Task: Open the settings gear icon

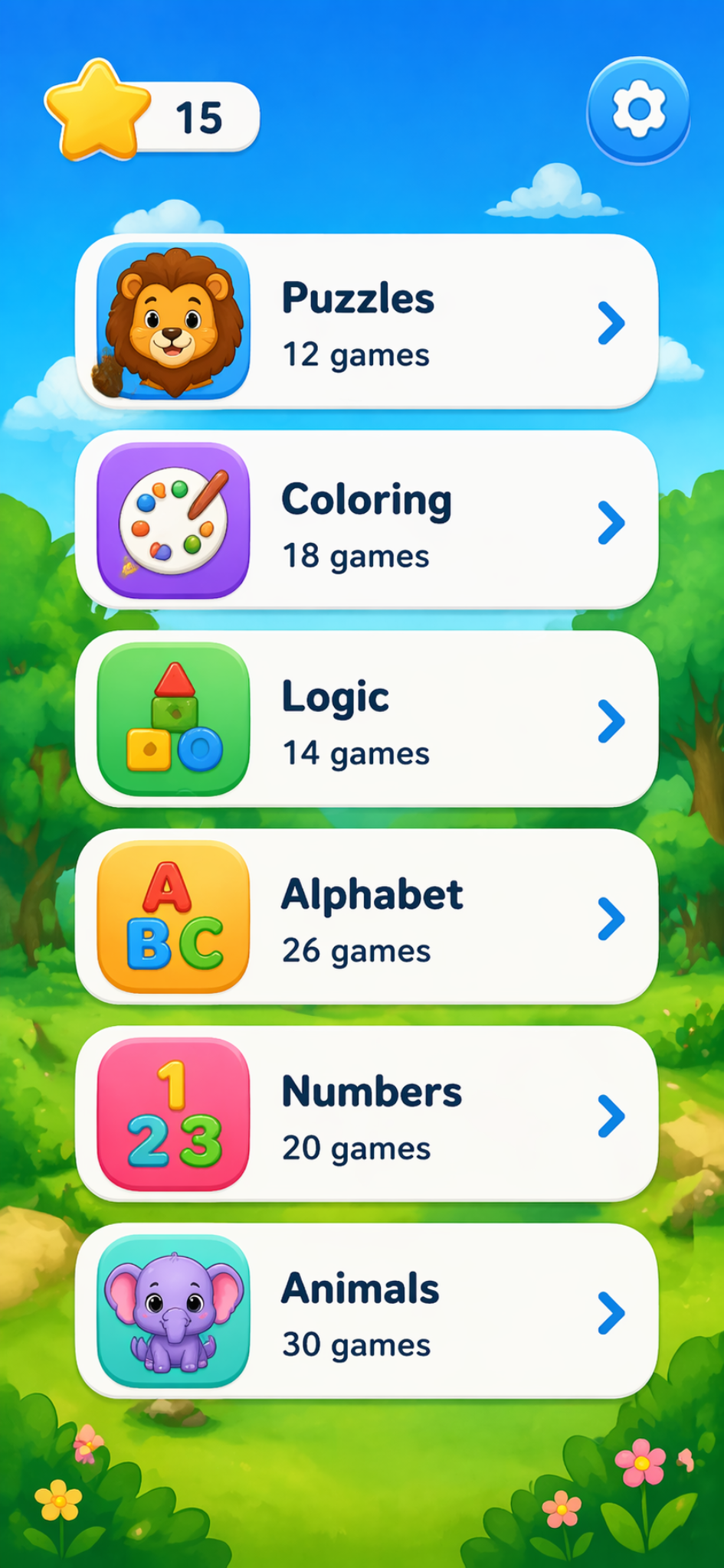Action: pos(640,108)
